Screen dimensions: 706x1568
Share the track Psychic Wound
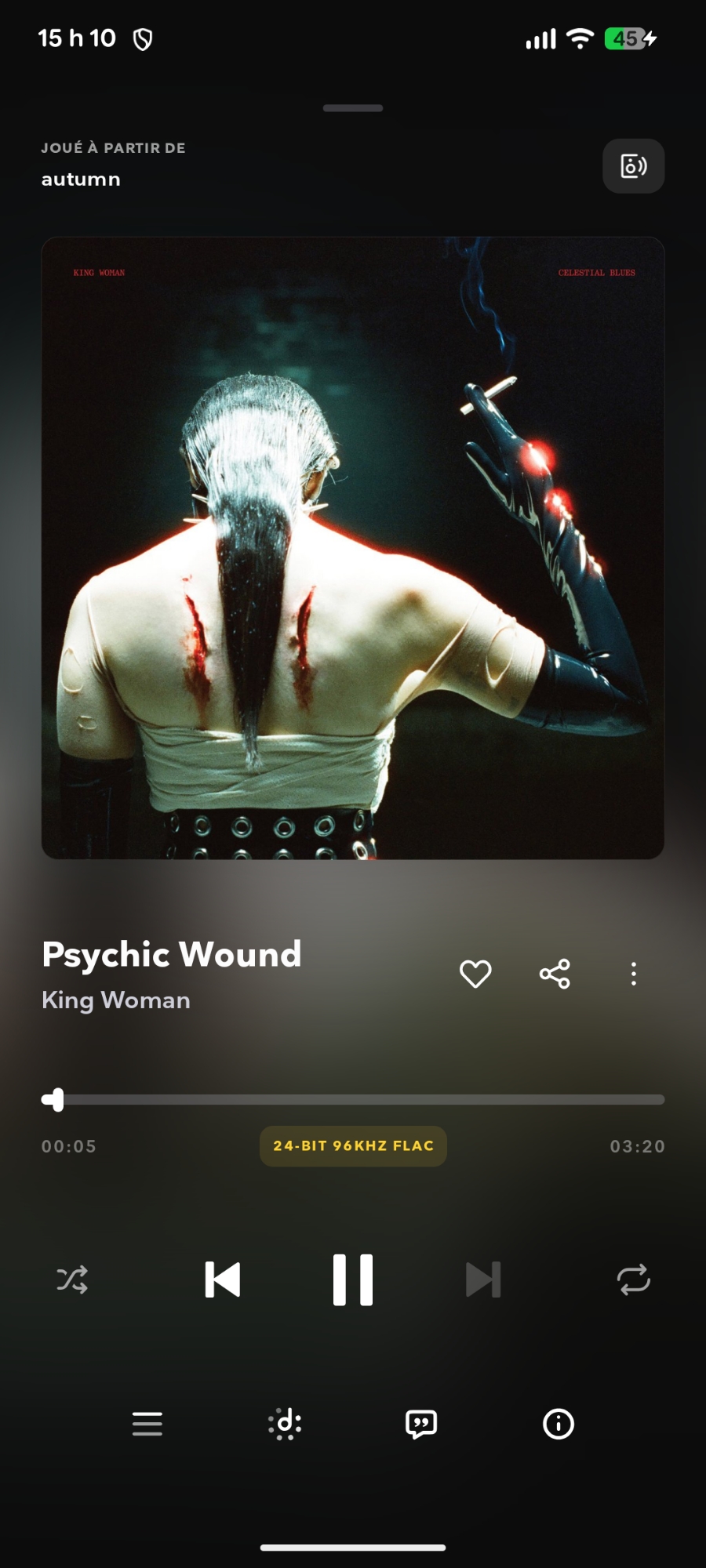point(555,974)
